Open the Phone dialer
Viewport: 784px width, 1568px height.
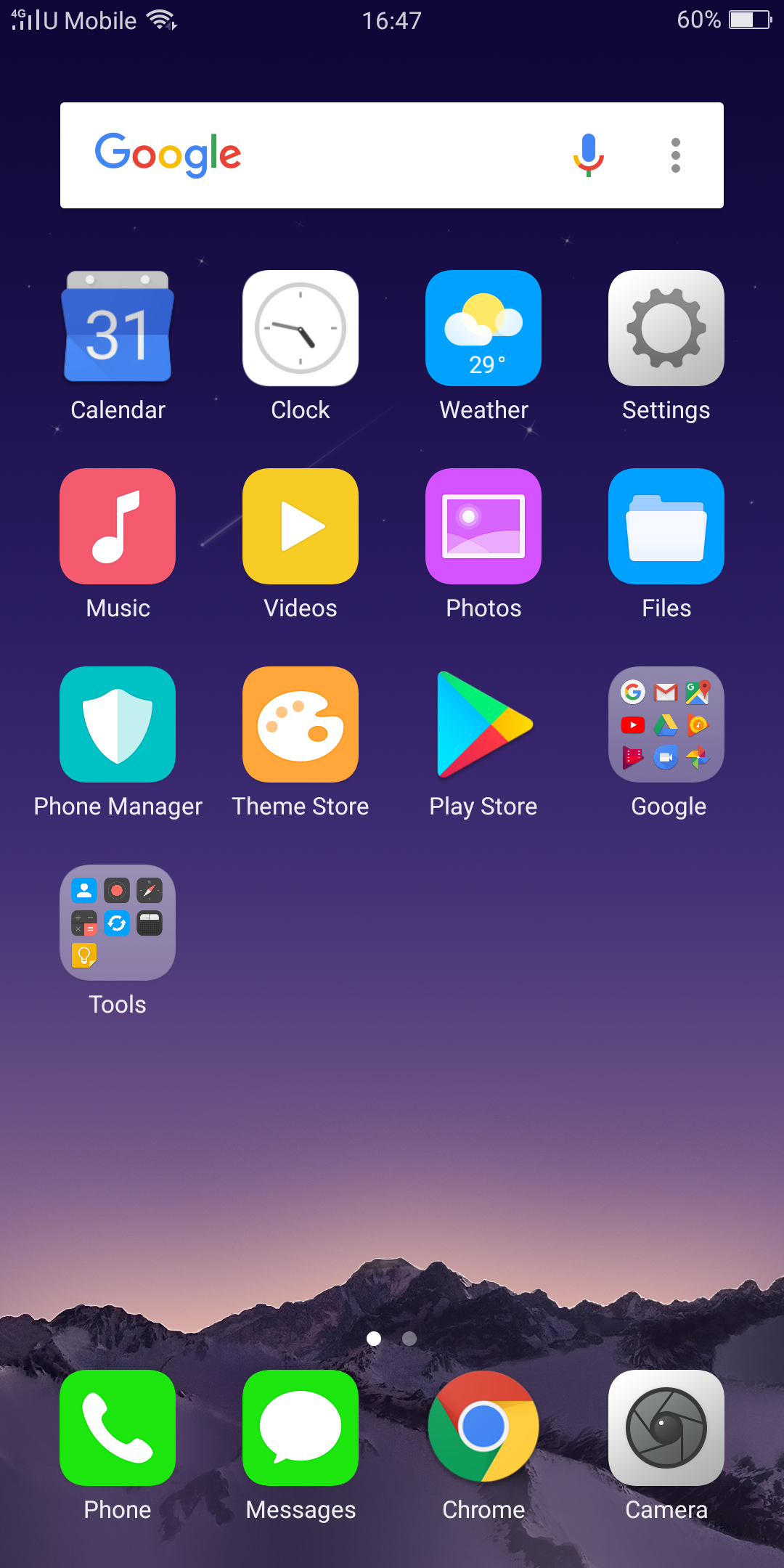coord(118,1428)
